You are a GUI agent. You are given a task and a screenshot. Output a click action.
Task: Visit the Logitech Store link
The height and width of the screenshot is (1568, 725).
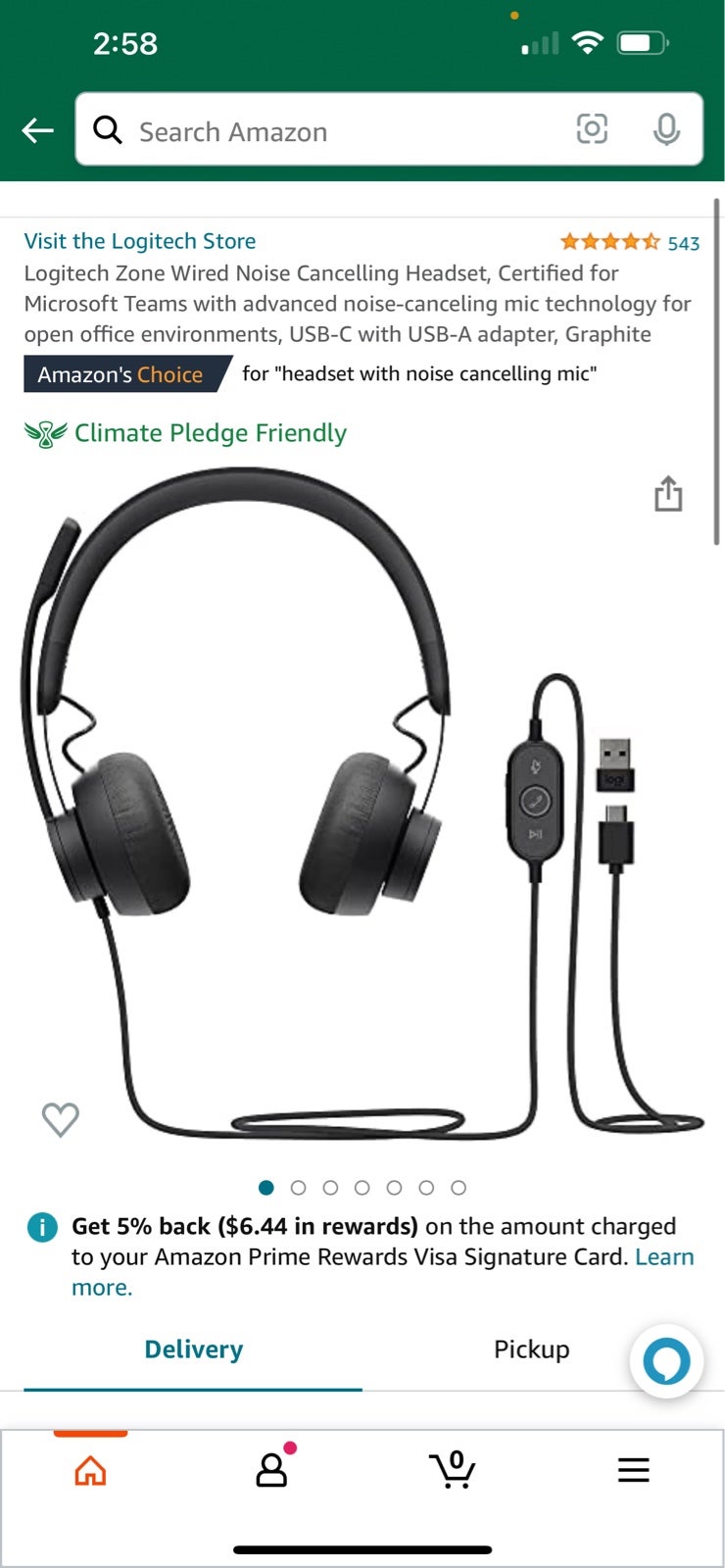(140, 241)
